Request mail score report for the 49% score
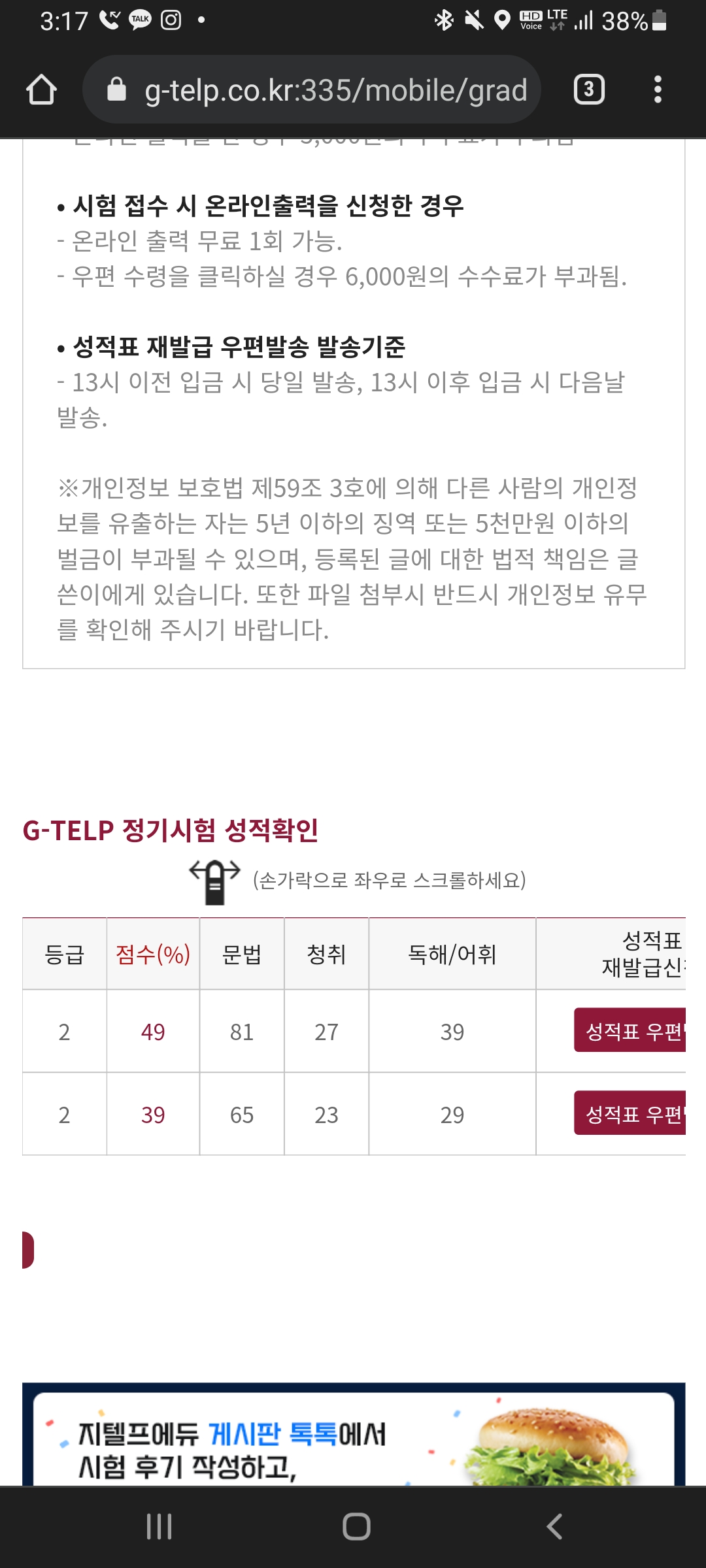 [x=630, y=1030]
